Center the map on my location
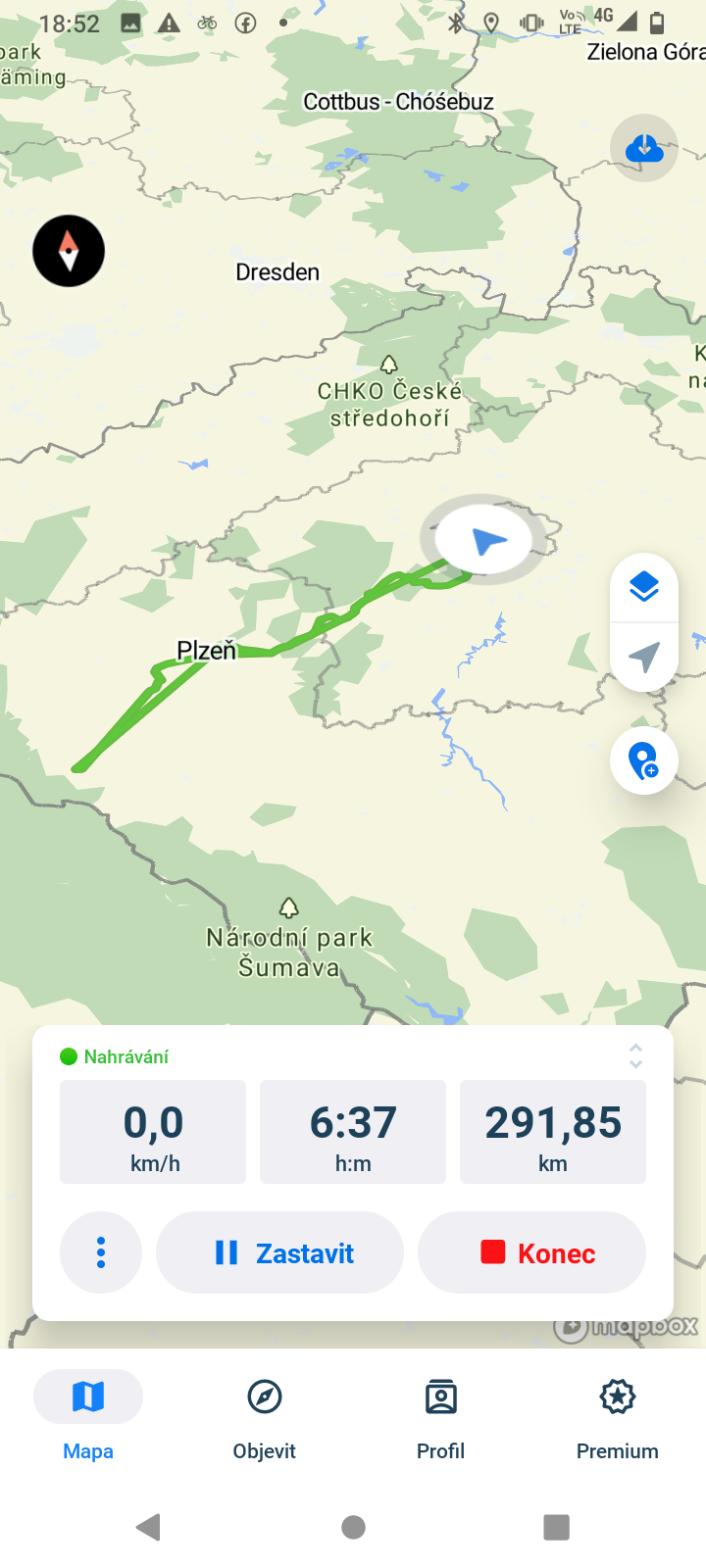706x1568 pixels. [644, 658]
